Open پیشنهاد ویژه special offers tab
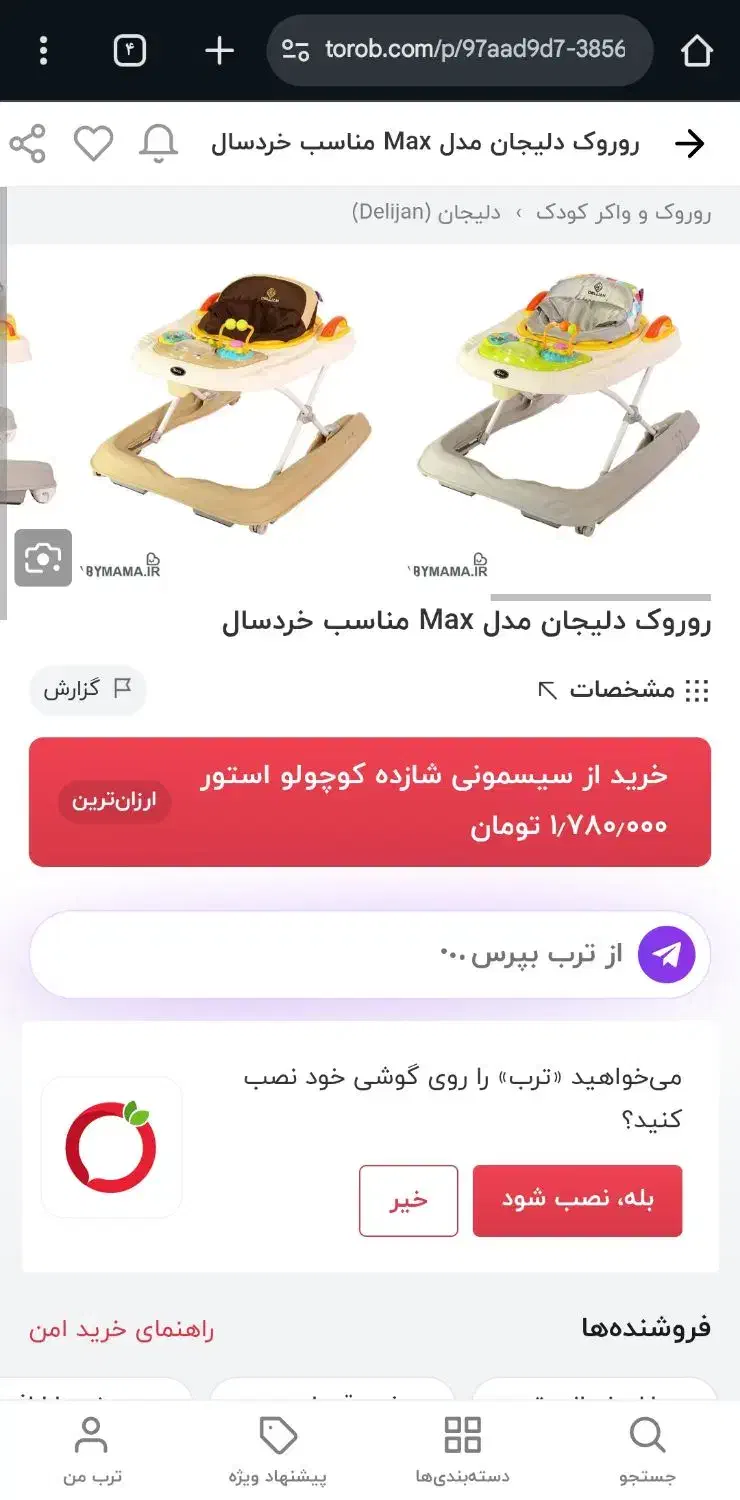The height and width of the screenshot is (1500, 740). click(x=278, y=1445)
